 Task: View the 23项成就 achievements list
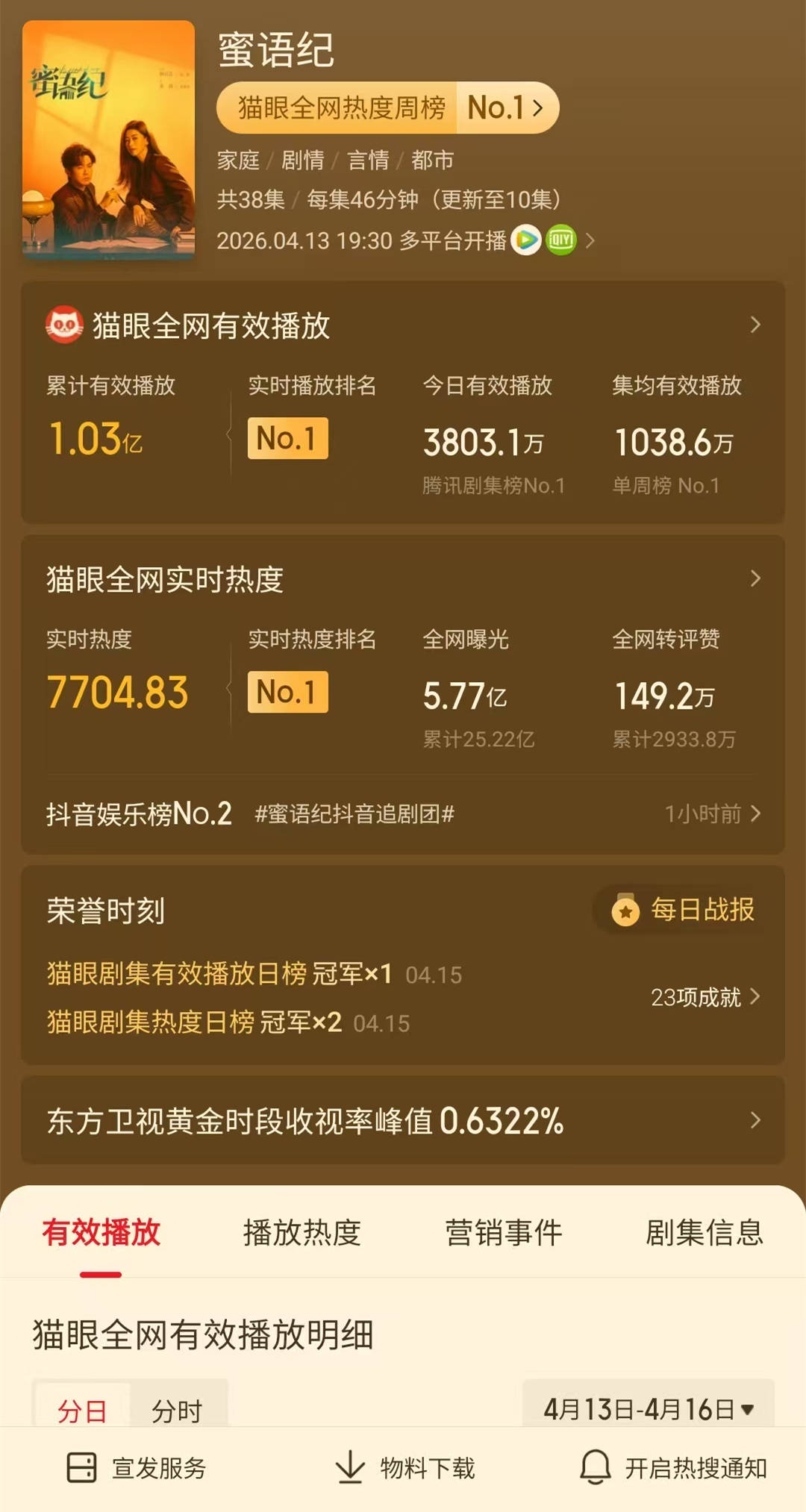click(705, 997)
